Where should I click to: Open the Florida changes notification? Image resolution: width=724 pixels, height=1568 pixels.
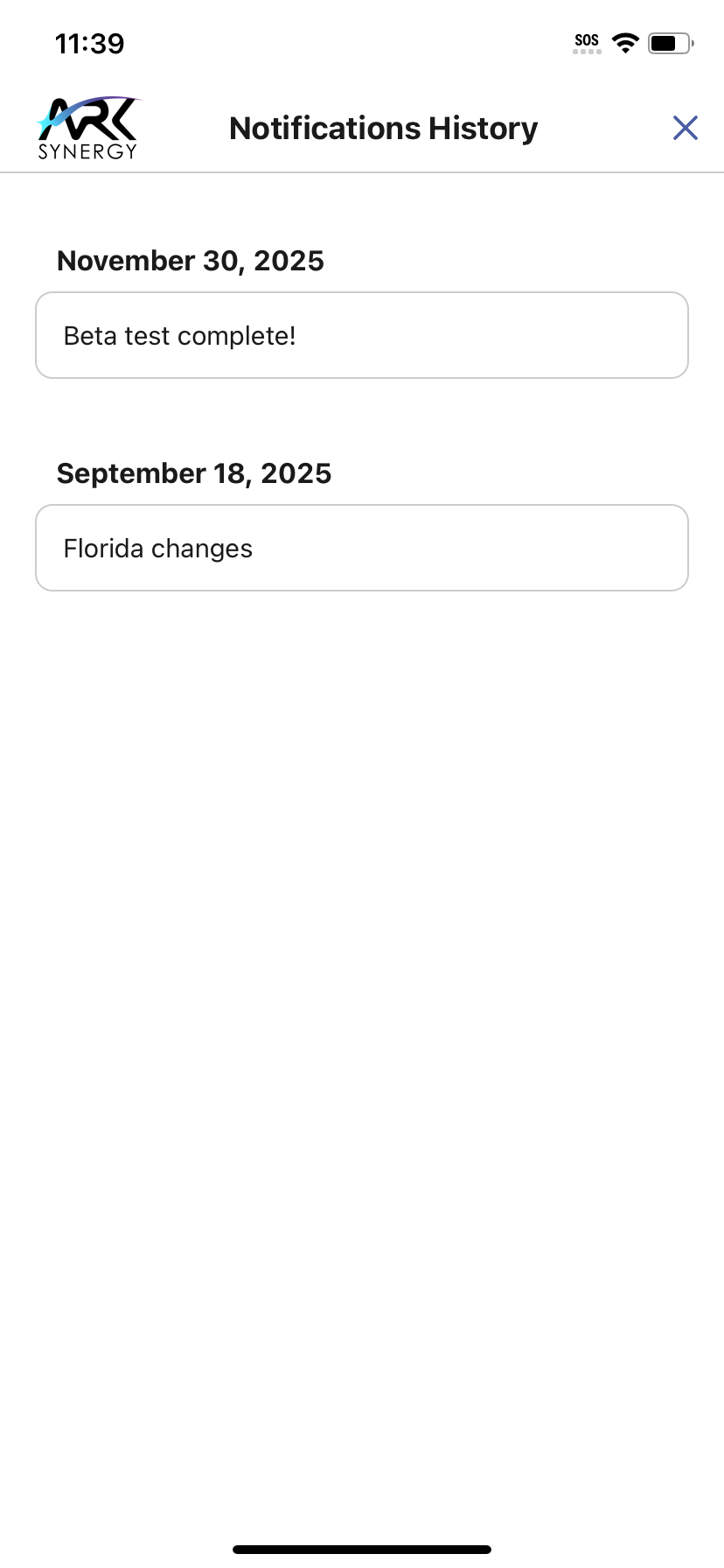tap(361, 549)
